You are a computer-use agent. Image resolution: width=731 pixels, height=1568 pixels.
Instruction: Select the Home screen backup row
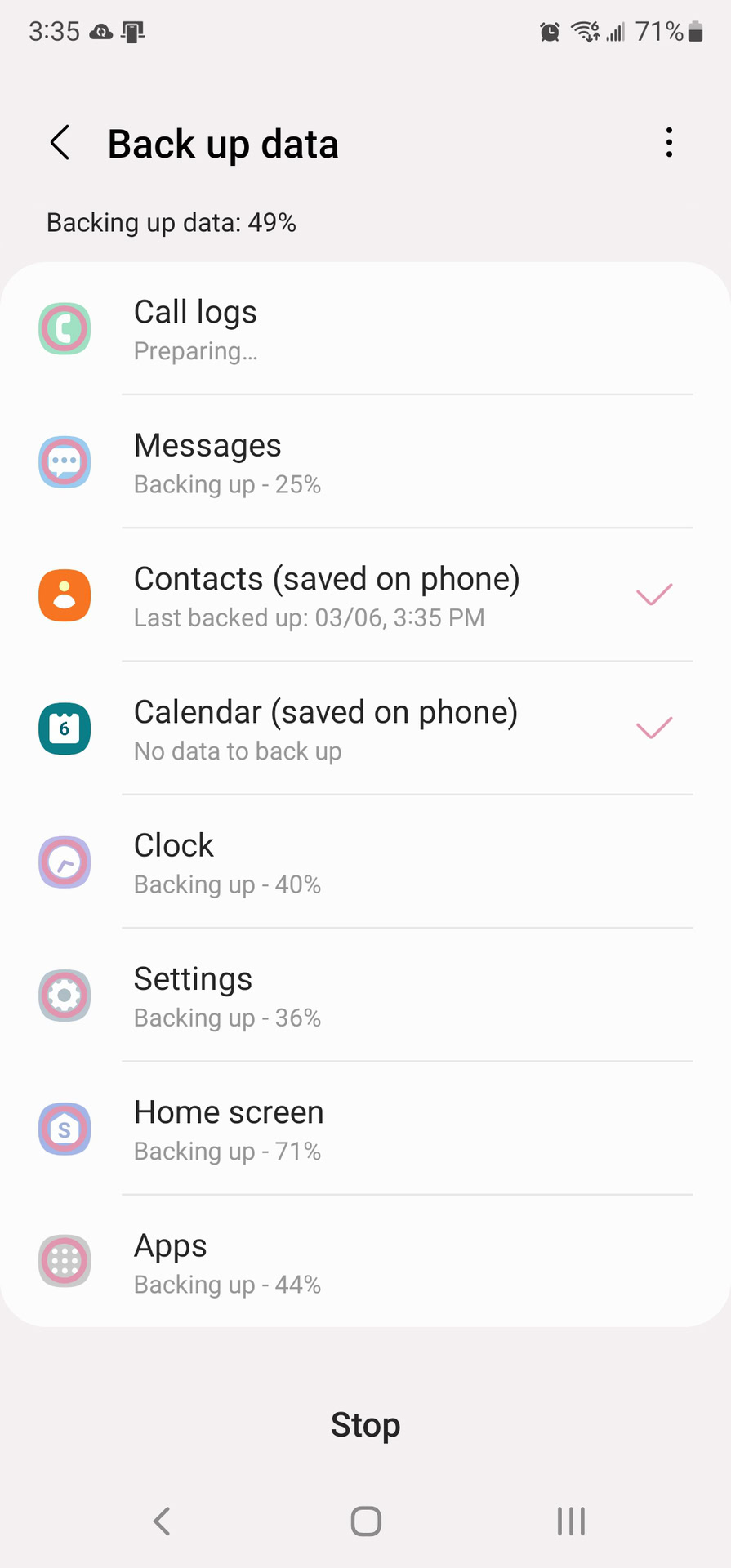pos(365,1129)
